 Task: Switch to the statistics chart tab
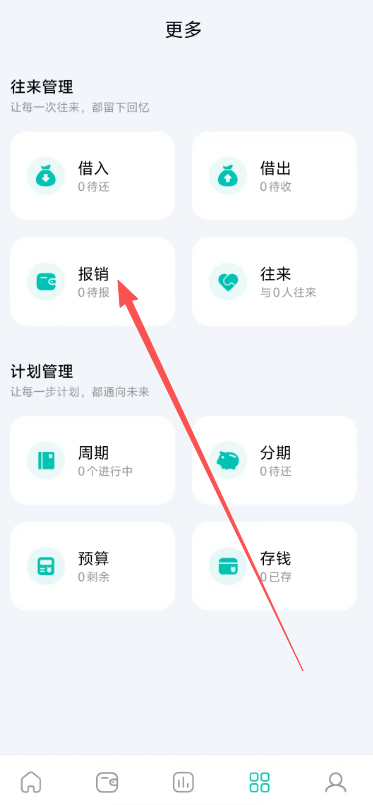[x=183, y=782]
